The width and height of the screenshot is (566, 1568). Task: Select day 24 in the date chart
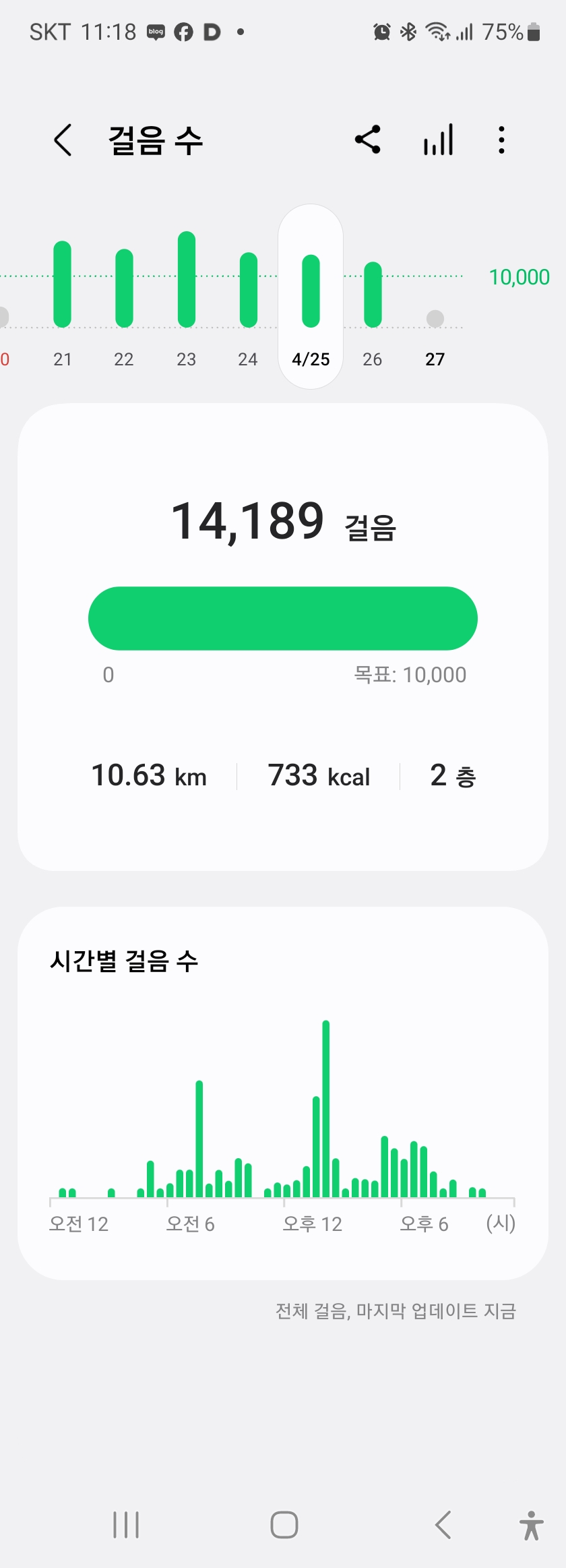(x=248, y=297)
